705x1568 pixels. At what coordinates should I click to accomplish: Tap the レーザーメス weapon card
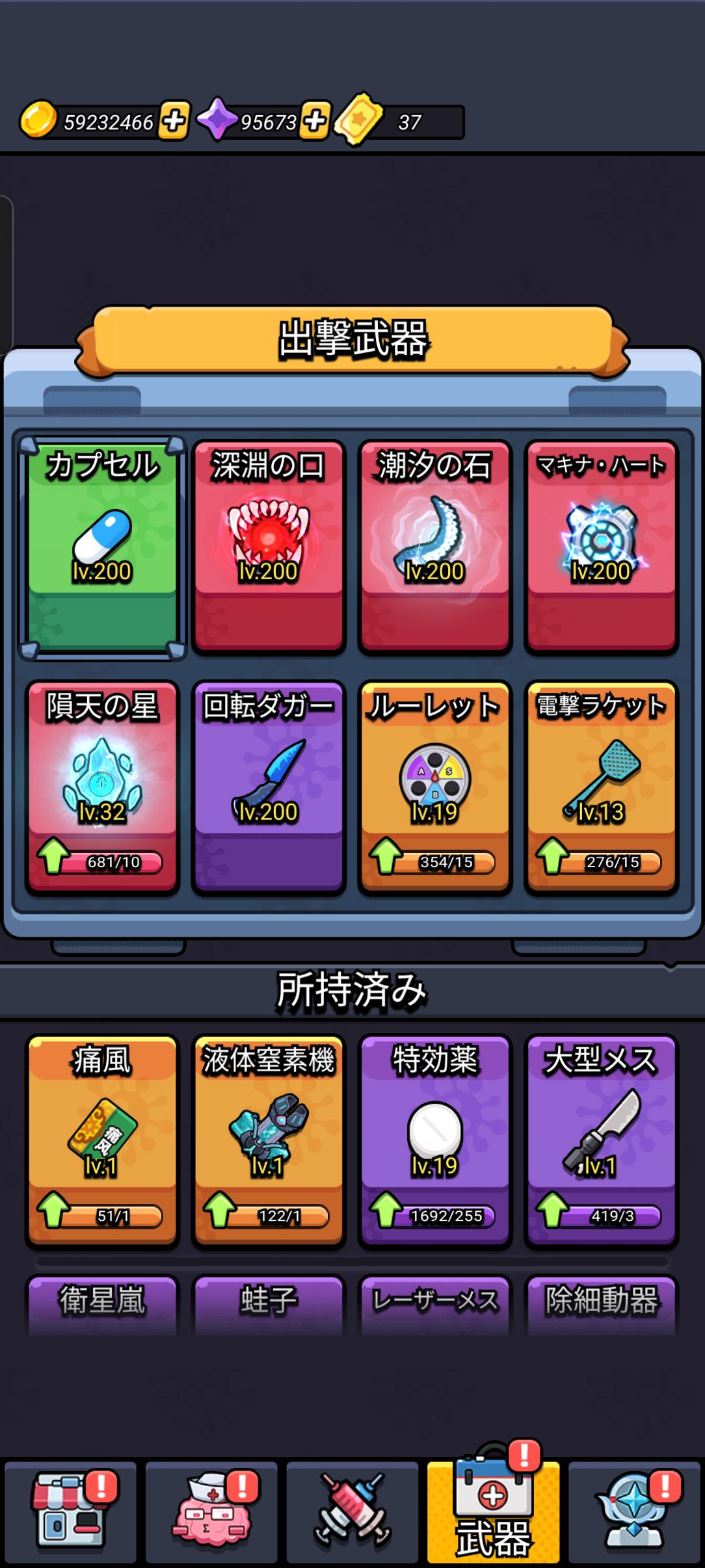click(434, 1303)
